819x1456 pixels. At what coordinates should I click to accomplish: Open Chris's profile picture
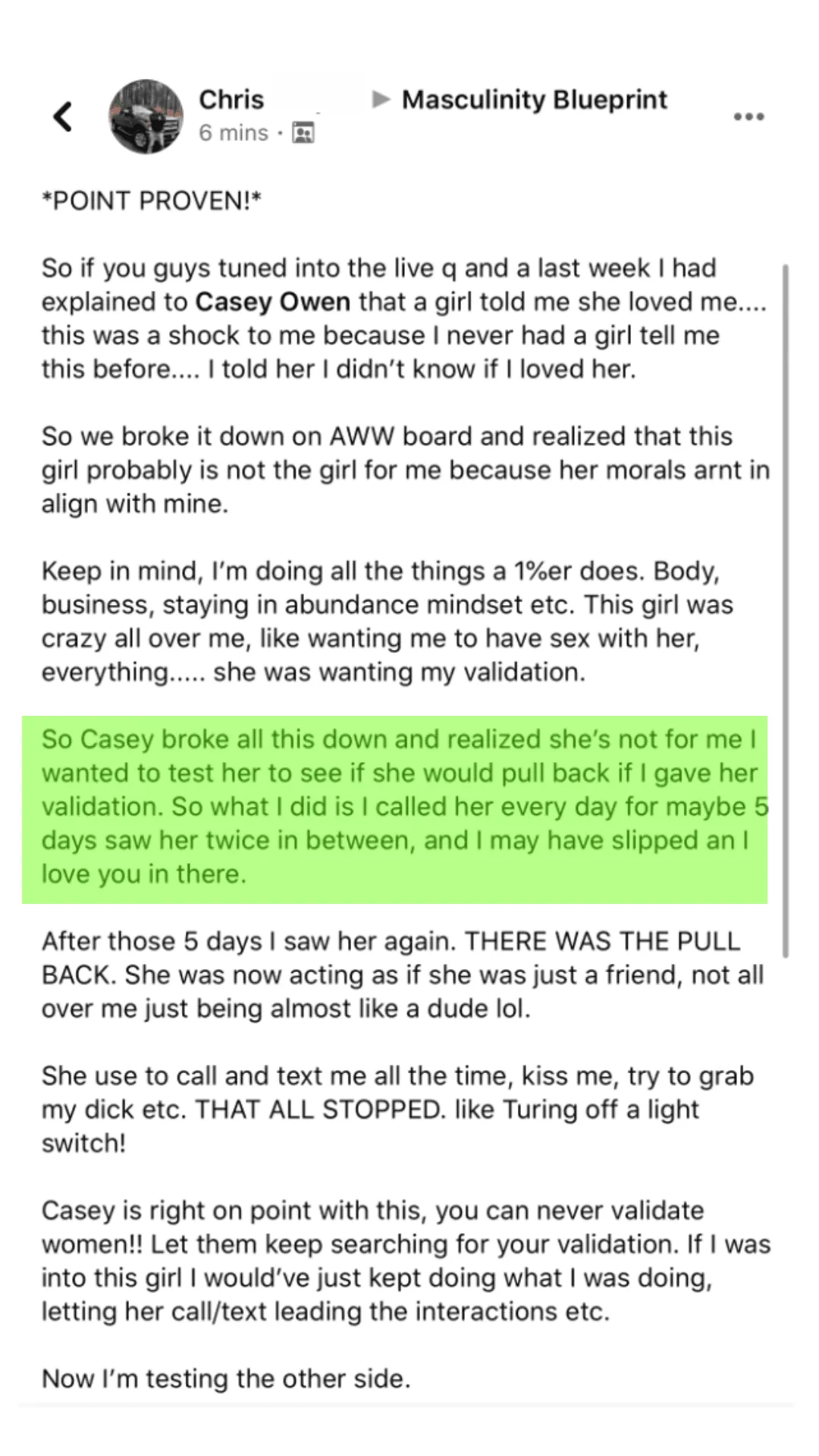click(x=146, y=117)
